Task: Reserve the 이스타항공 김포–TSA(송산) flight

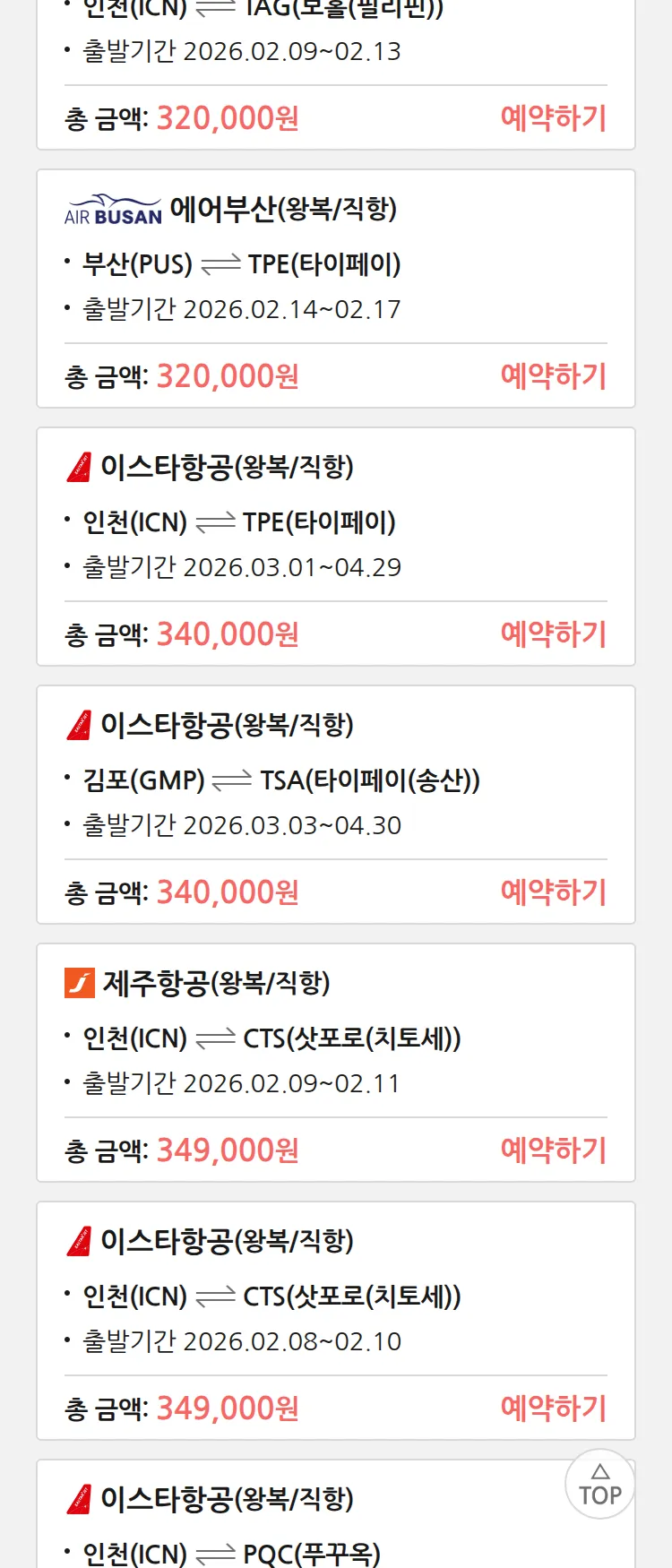Action: 553,892
